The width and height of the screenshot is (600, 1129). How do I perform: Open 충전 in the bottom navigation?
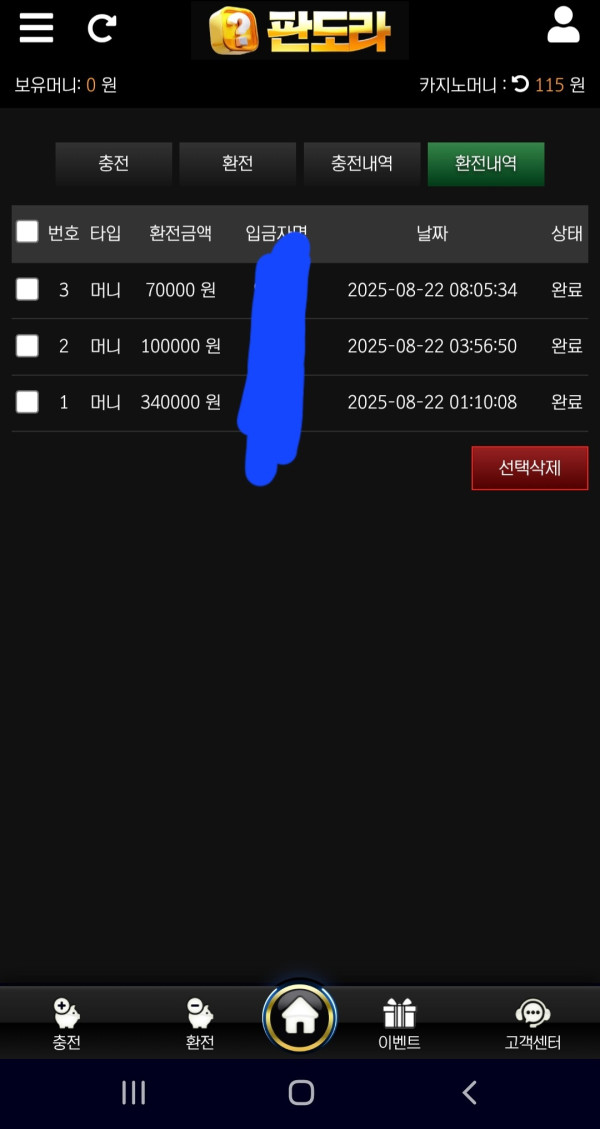[67, 1024]
